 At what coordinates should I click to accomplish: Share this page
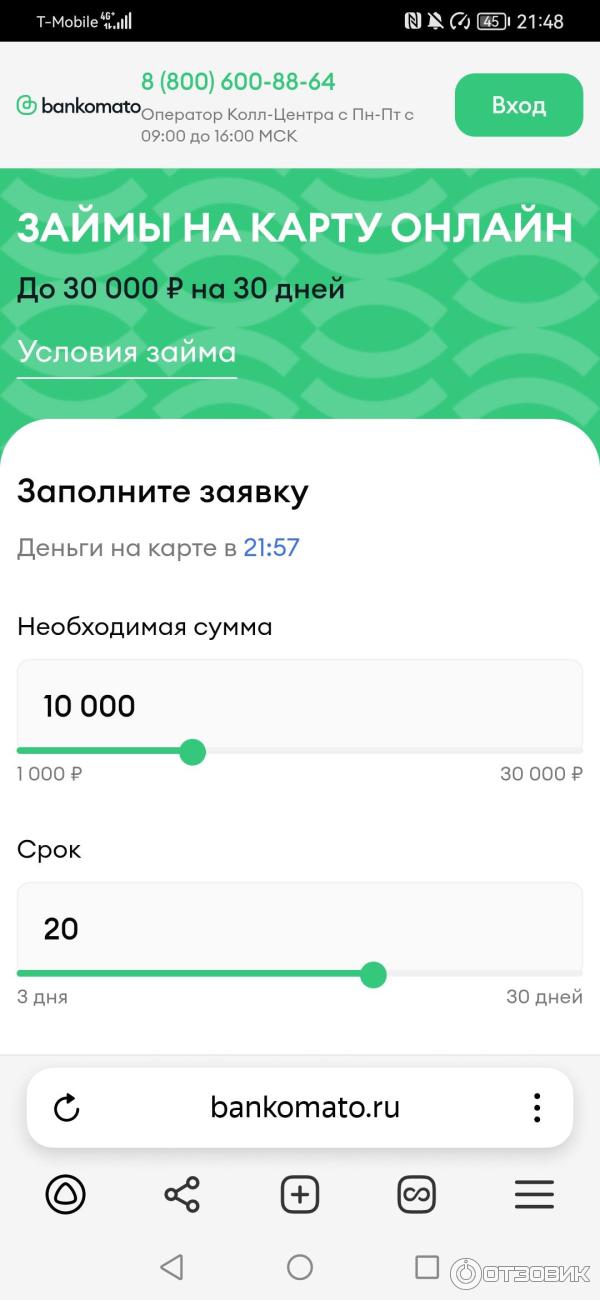pos(182,1194)
